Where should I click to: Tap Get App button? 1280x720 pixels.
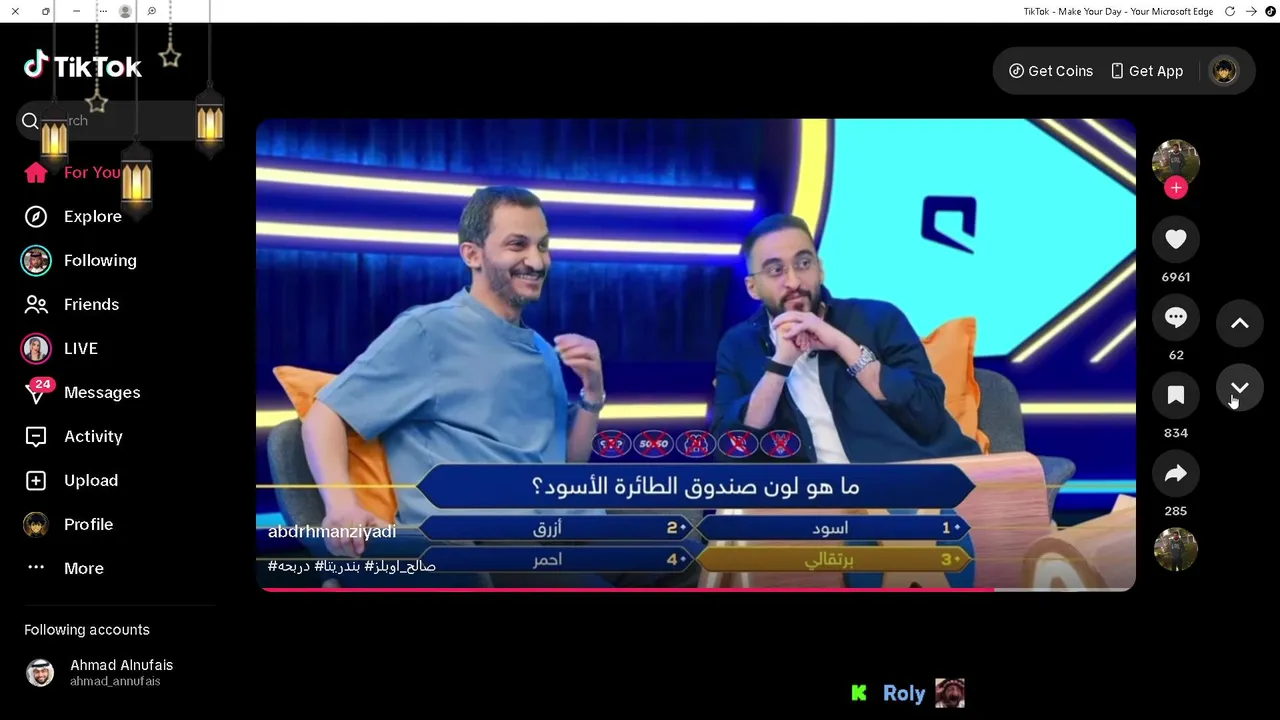point(1146,71)
